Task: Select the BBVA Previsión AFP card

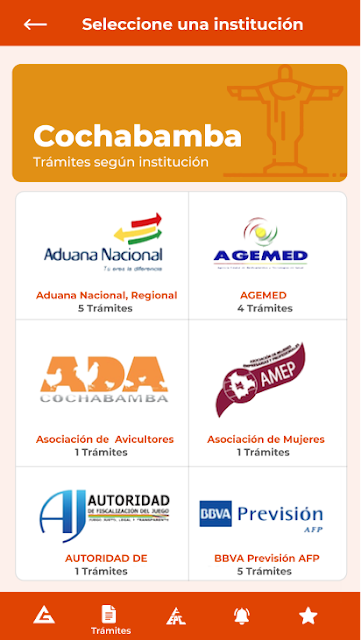Action: 267,523
